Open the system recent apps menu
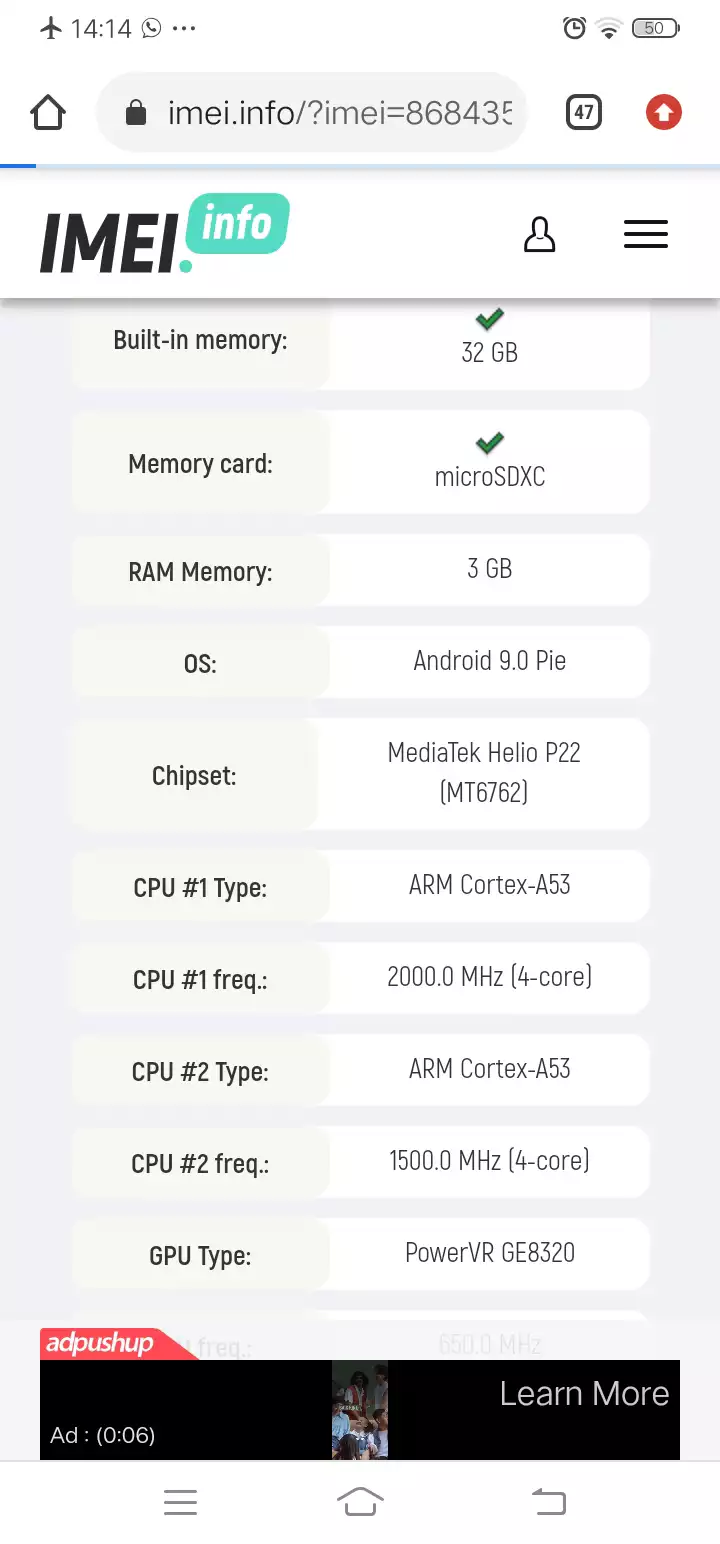Viewport: 720px width, 1544px height. click(x=180, y=1502)
